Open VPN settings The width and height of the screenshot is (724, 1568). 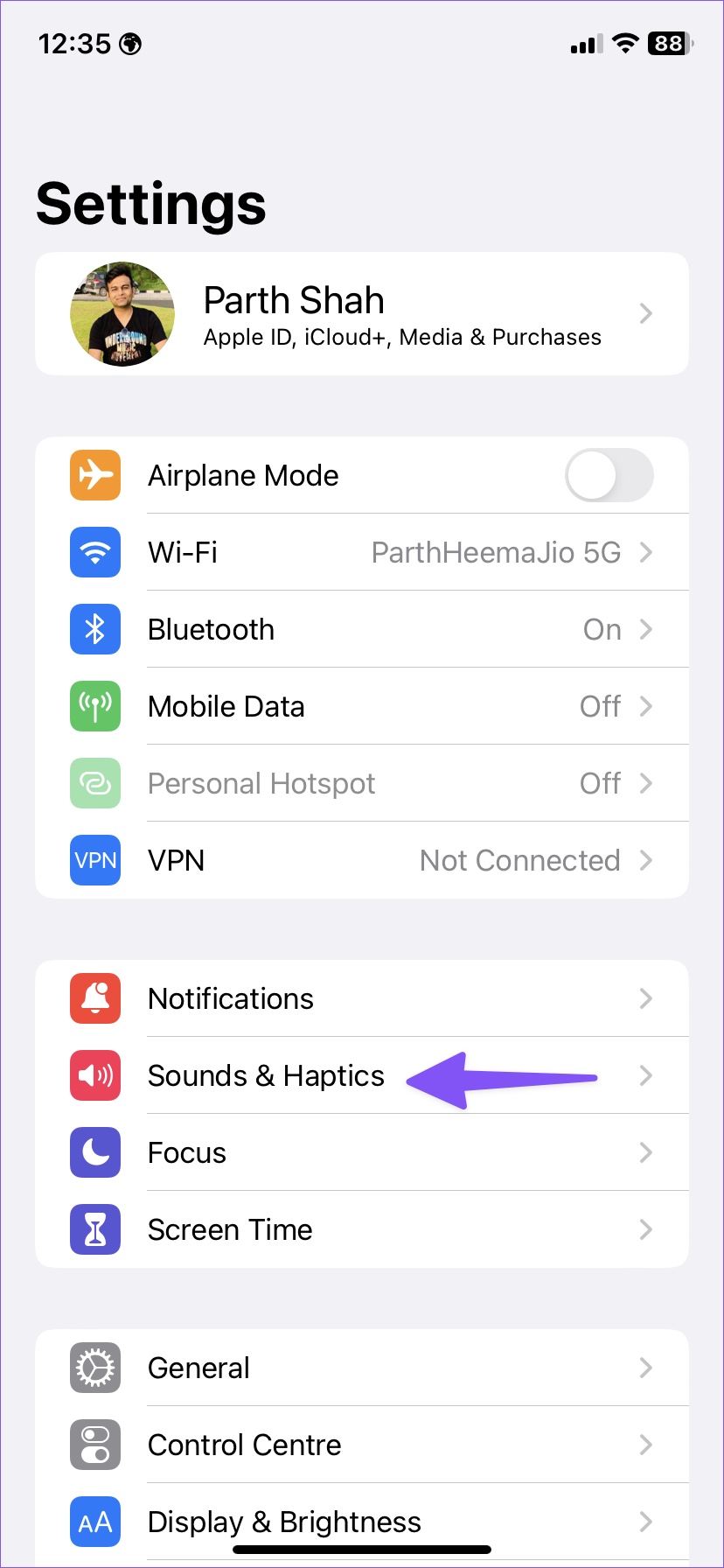[x=362, y=860]
